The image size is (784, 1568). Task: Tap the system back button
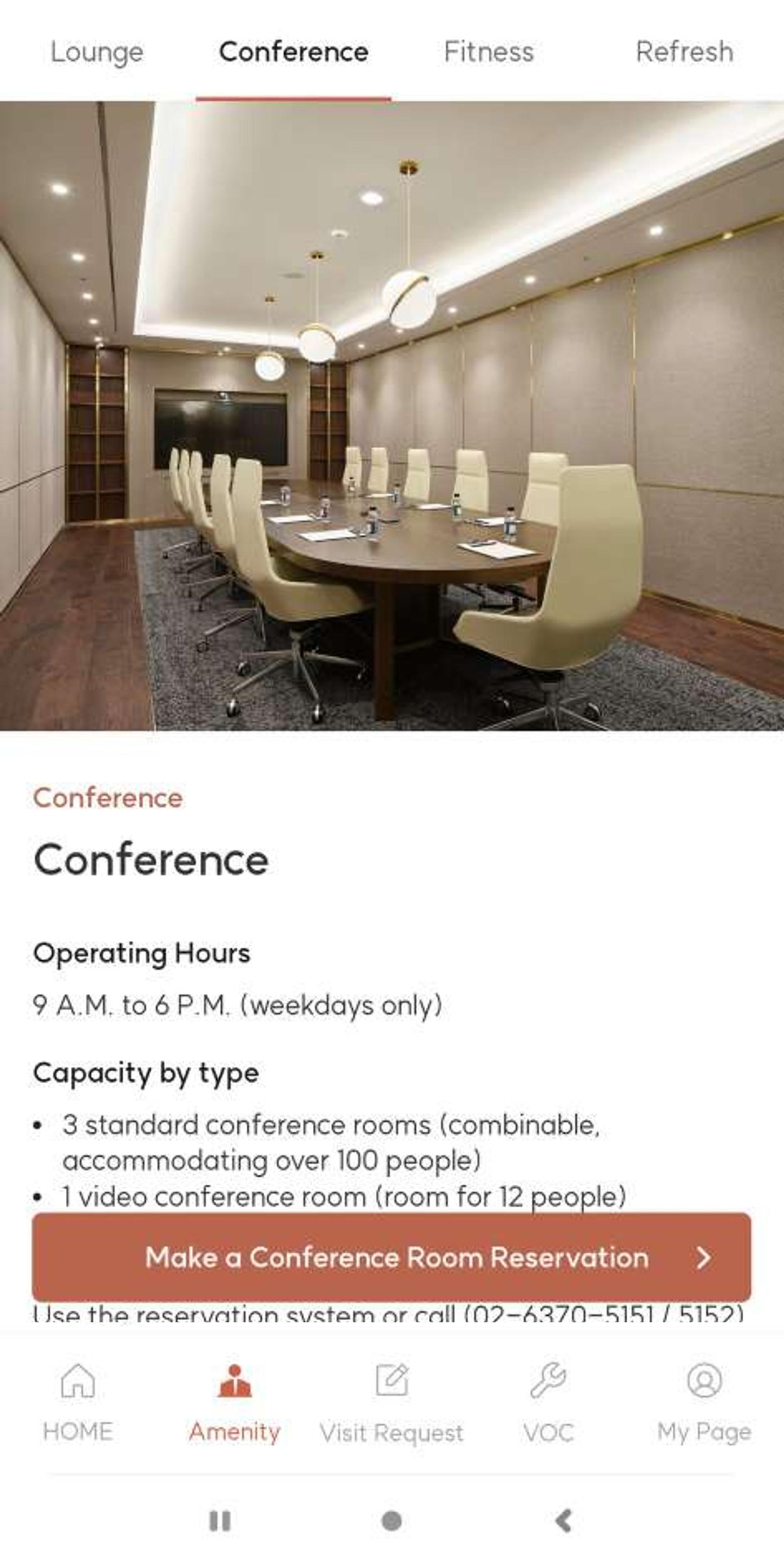click(563, 1520)
